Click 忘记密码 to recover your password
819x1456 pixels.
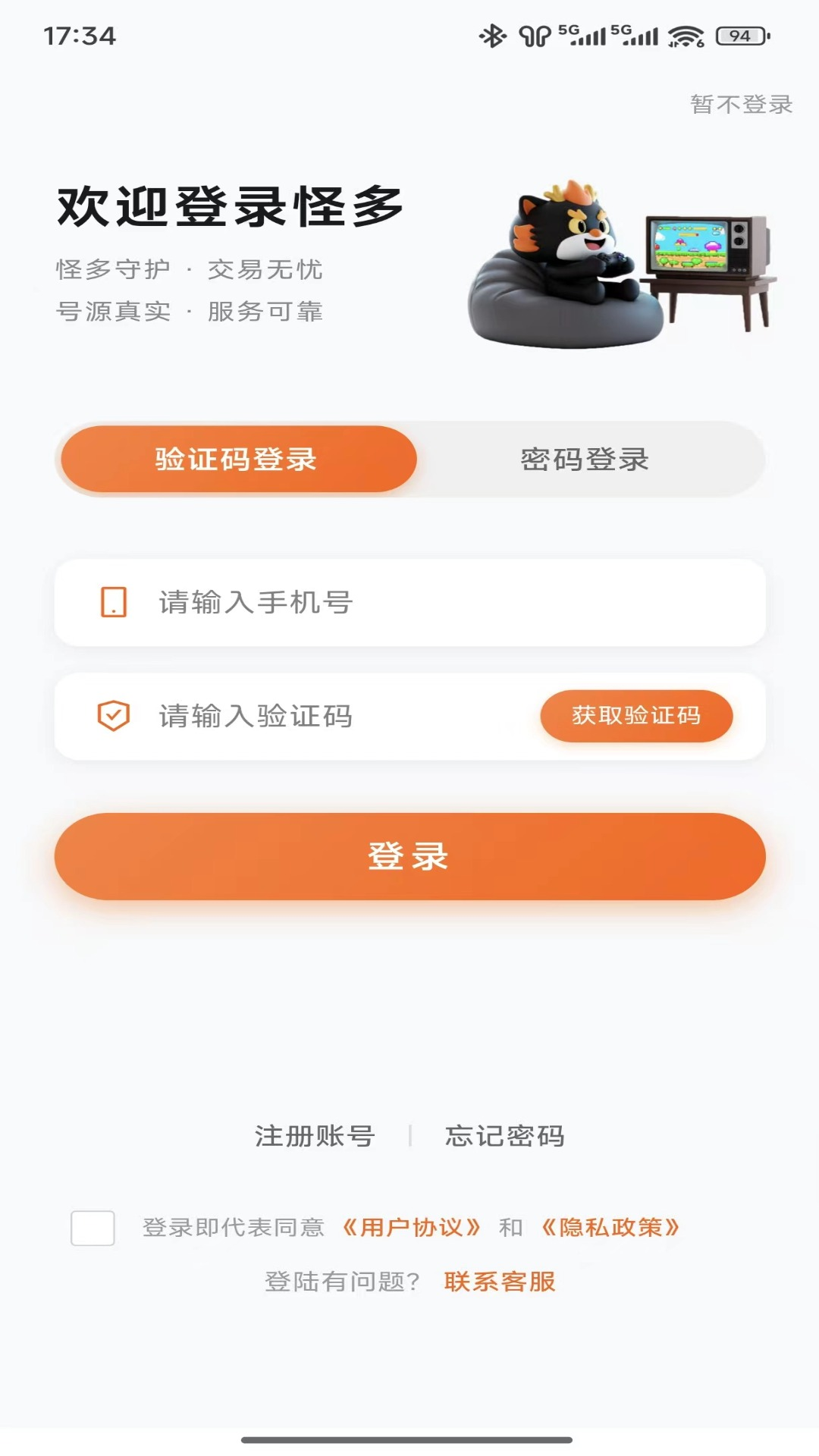pyautogui.click(x=504, y=1135)
